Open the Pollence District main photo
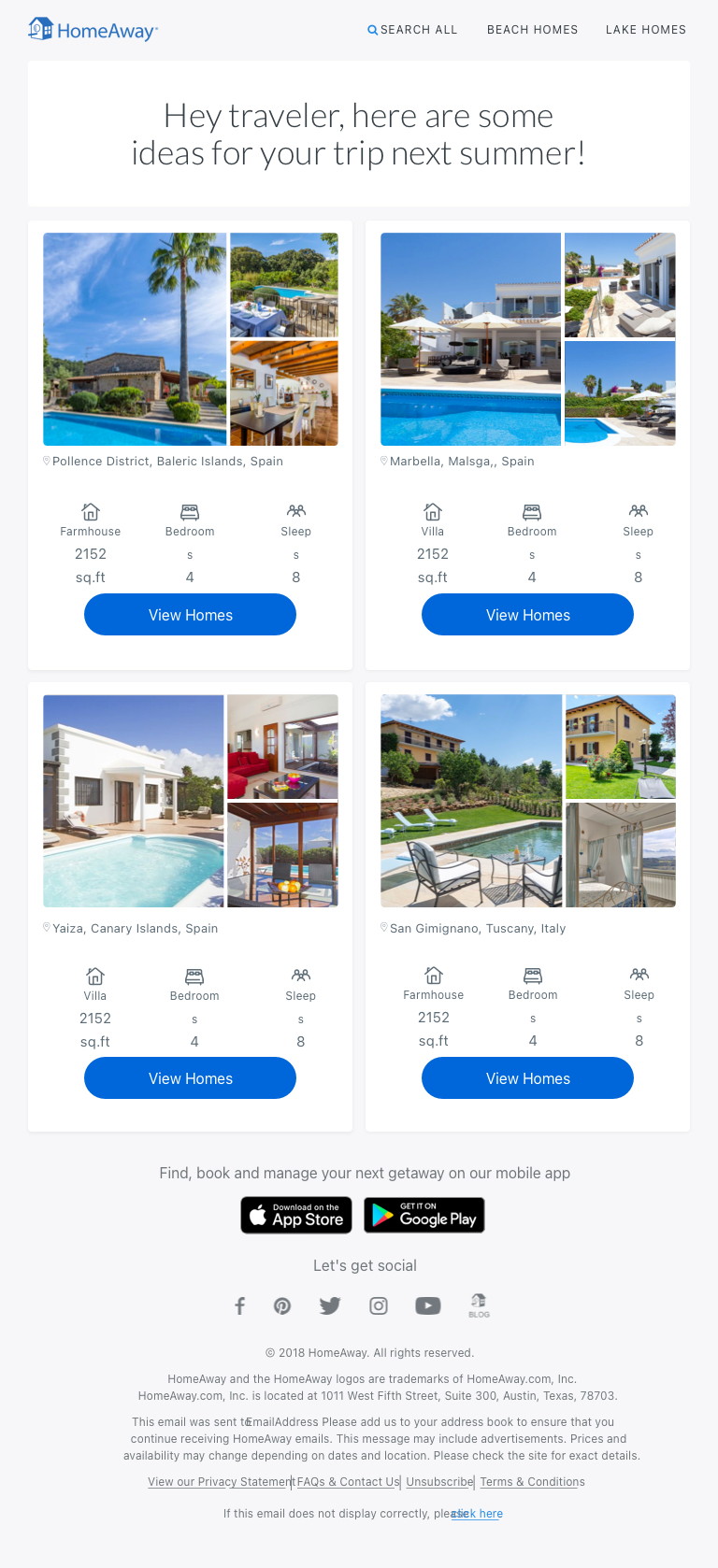Viewport: 718px width, 1568px height. 135,338
